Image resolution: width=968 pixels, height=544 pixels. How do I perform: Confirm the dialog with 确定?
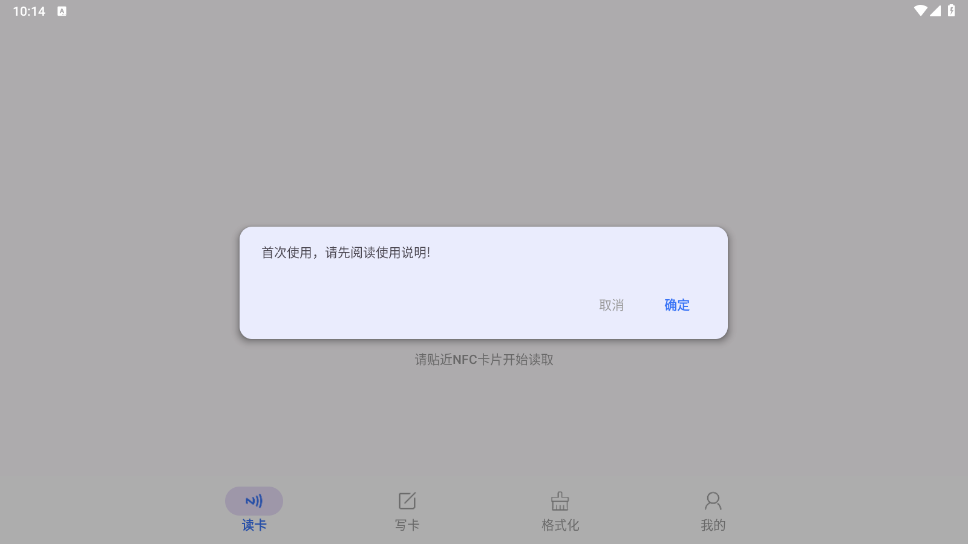677,305
